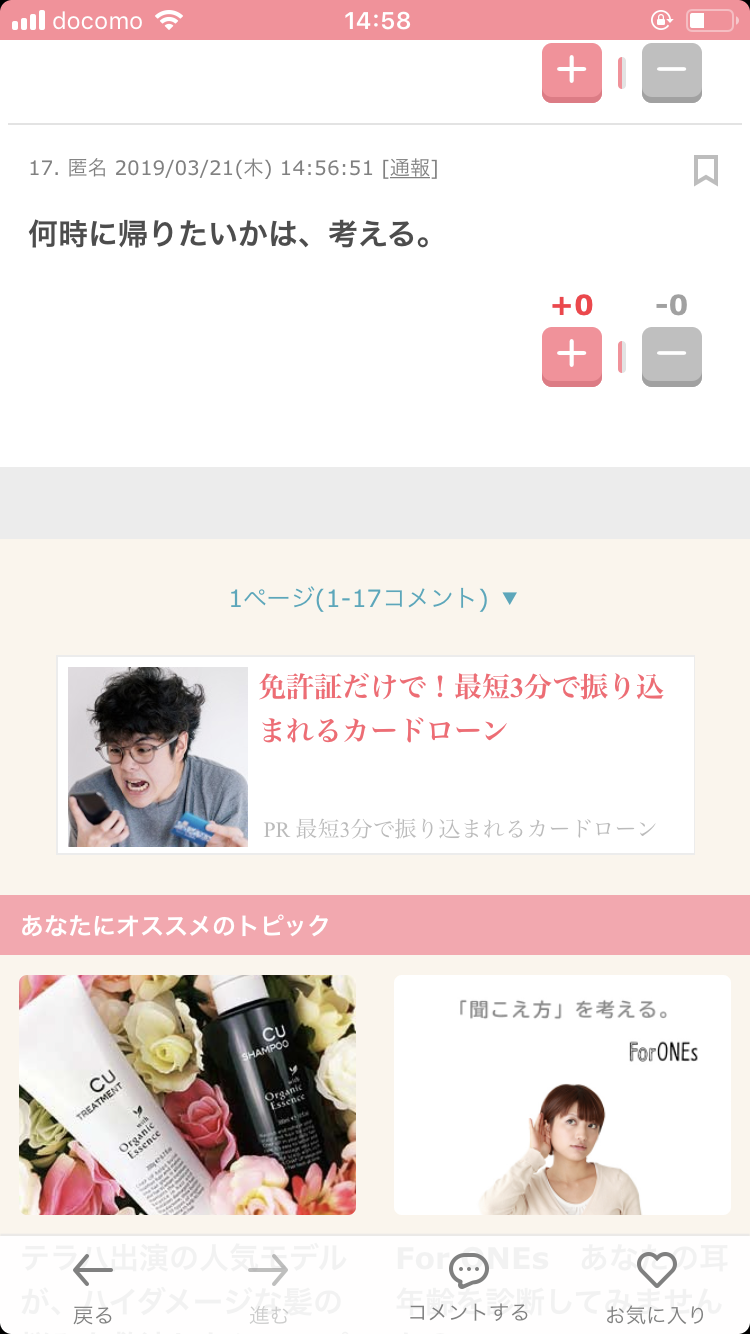
Task: Toggle favorite status via the お気に入り heart
Action: (x=657, y=1270)
